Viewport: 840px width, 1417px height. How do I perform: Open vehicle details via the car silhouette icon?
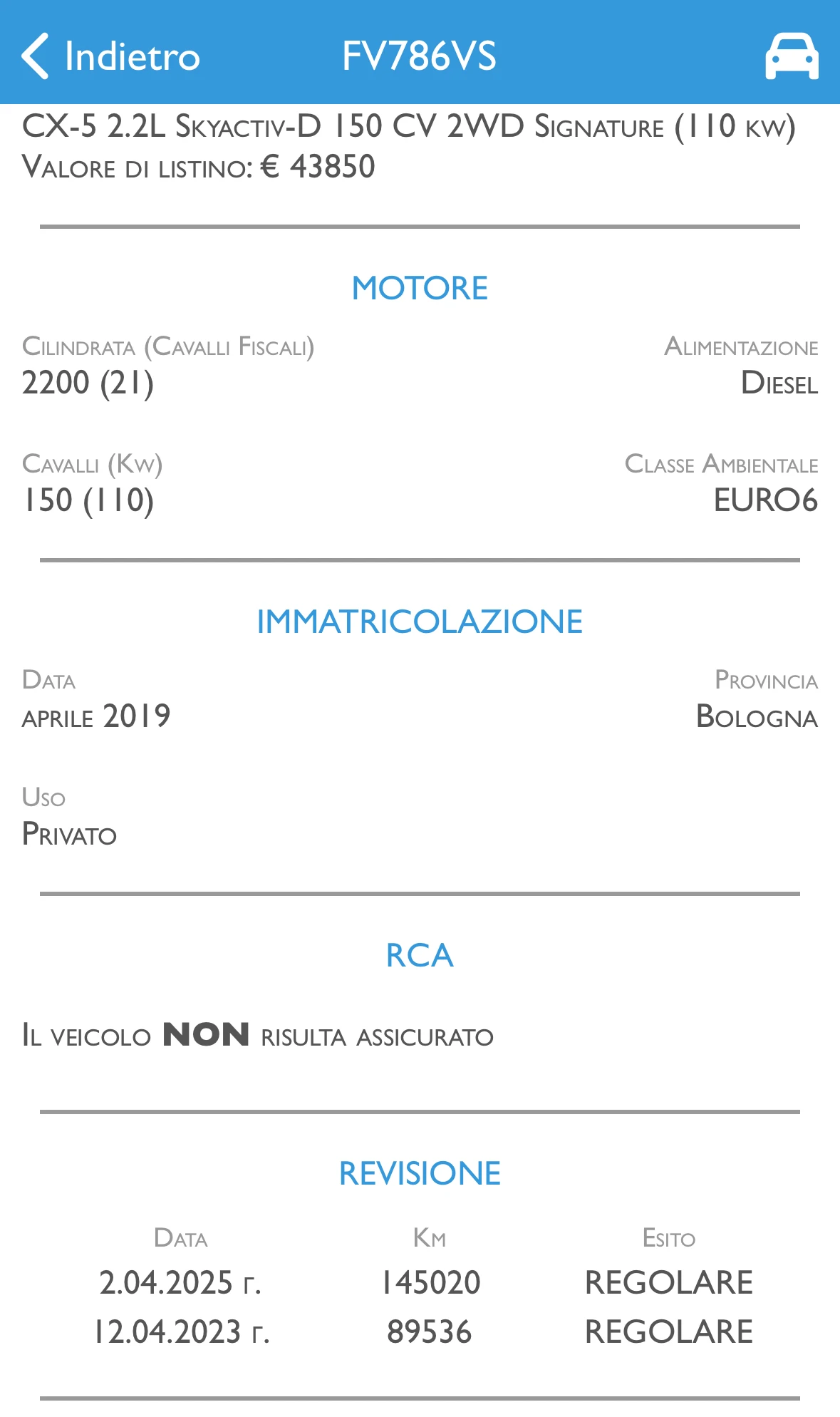point(791,56)
